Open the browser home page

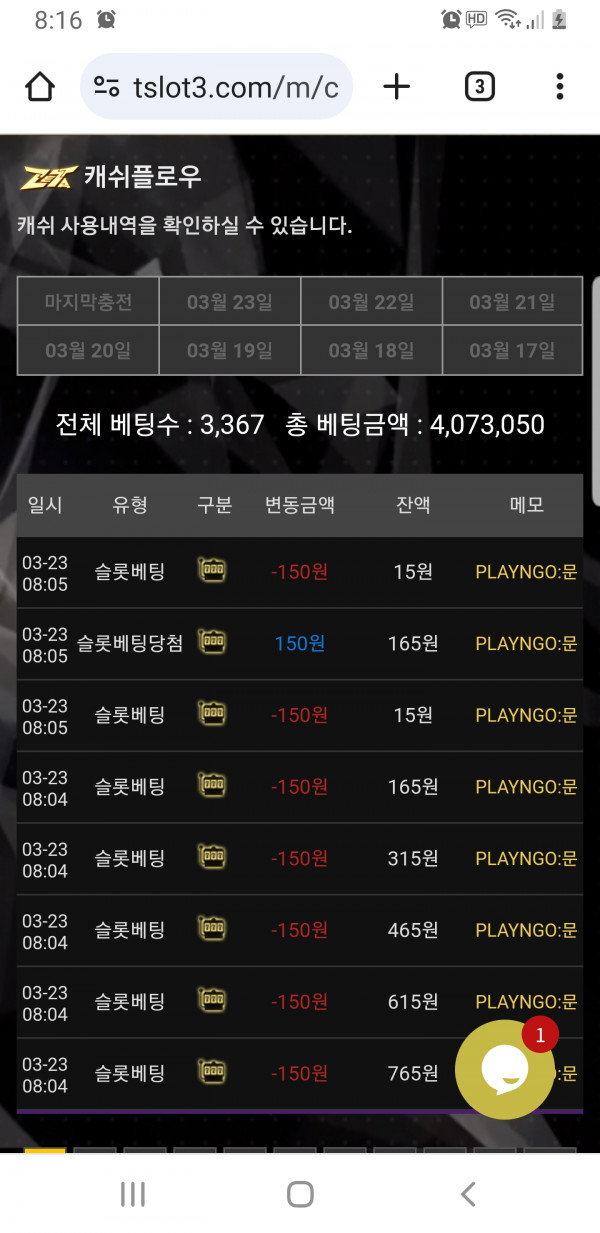point(40,87)
